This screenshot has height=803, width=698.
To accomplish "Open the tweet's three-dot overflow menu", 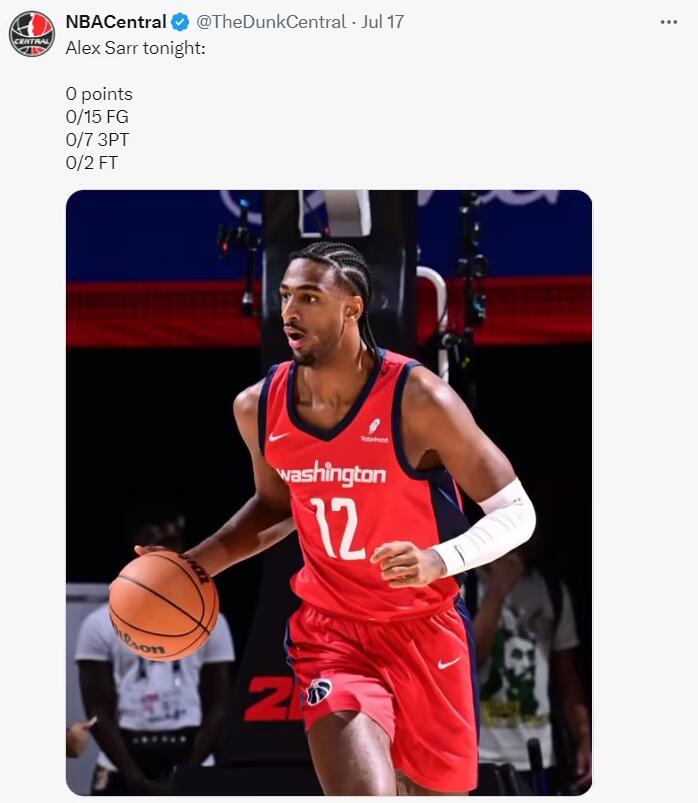I will 669,22.
